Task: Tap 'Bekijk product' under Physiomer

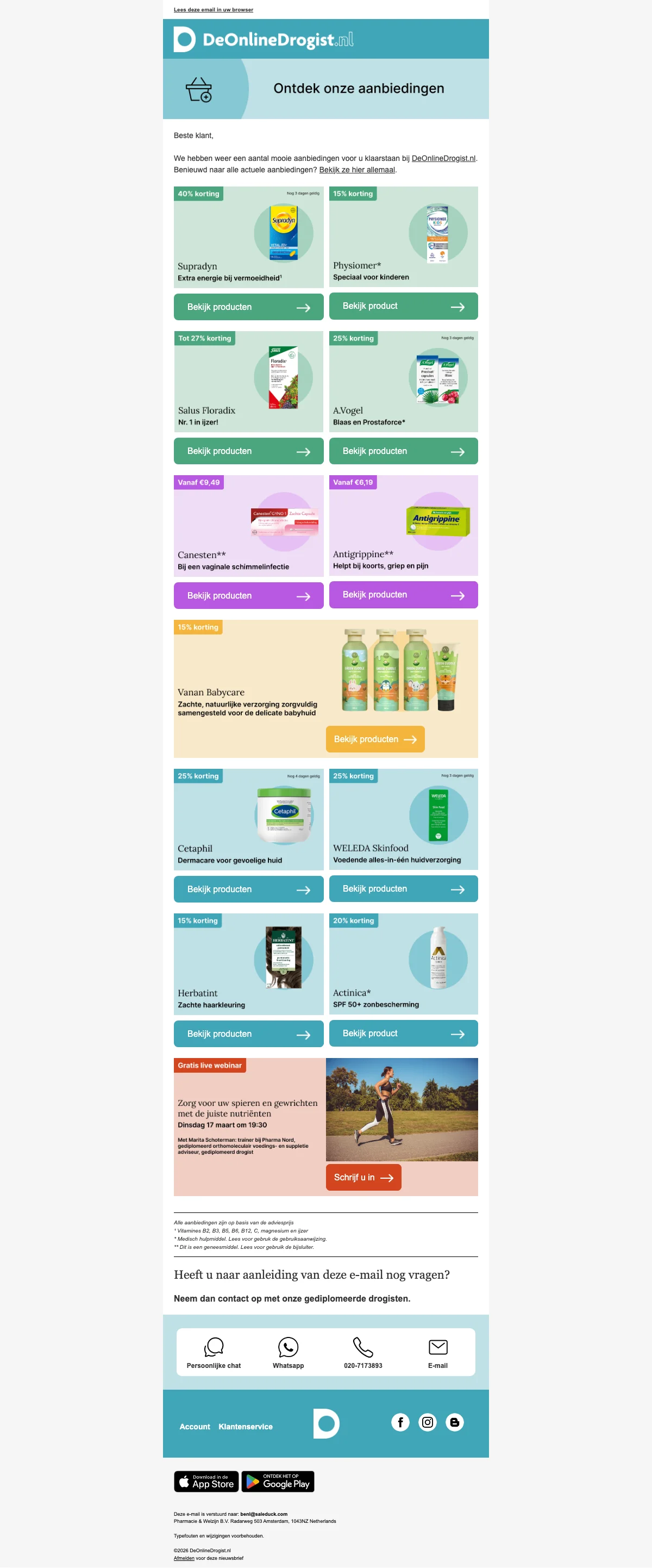Action: [x=403, y=306]
